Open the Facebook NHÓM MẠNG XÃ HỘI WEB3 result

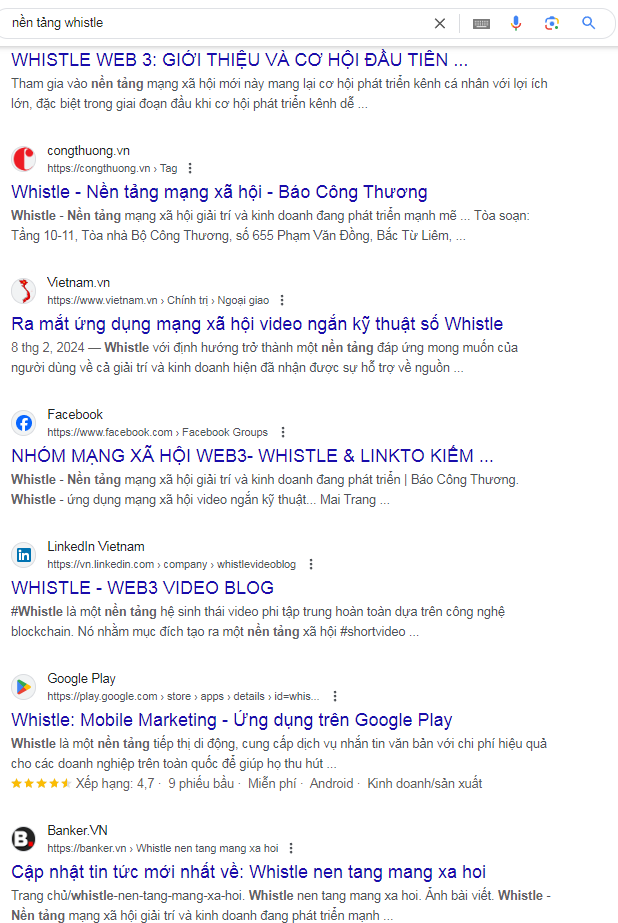point(252,456)
